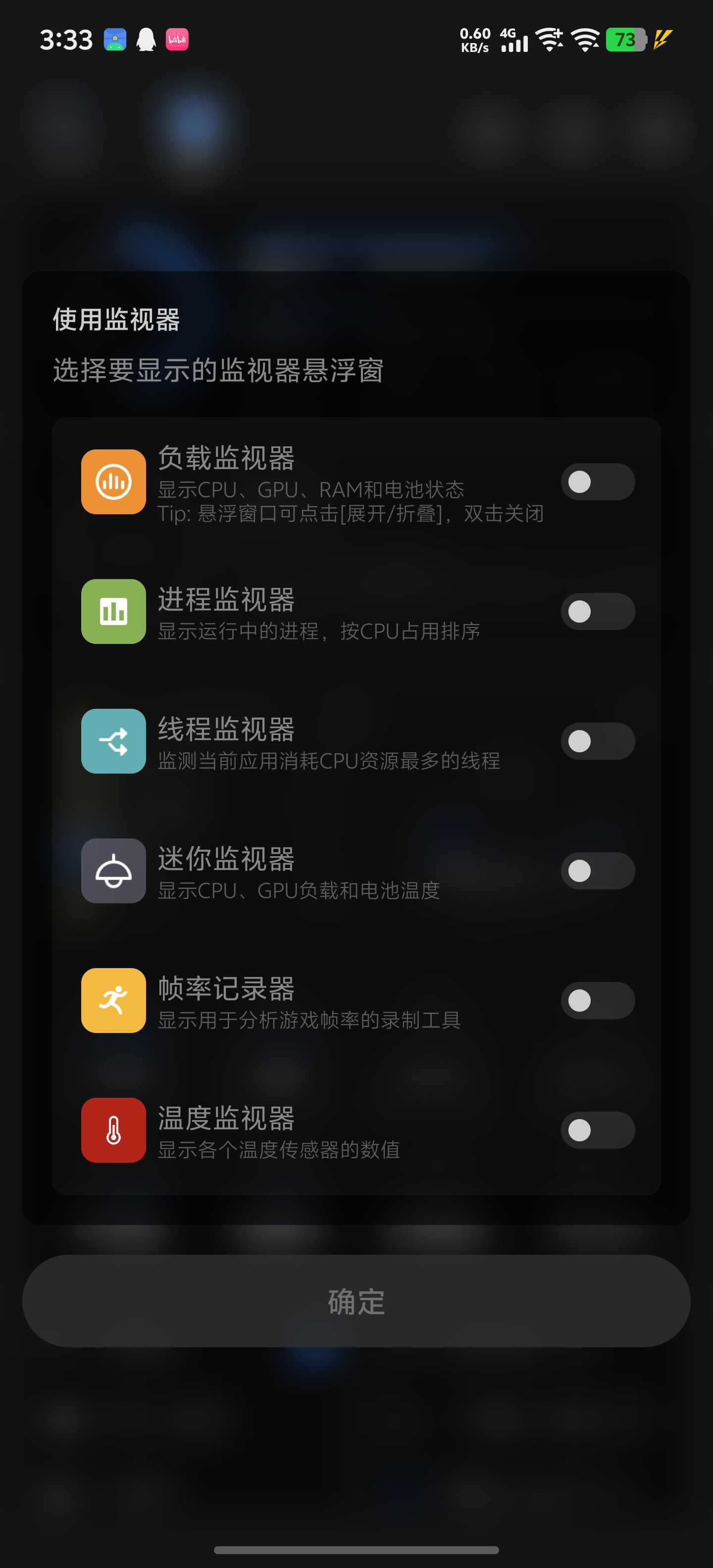
Task: Enable the 负载监视器 switch
Action: [x=597, y=482]
